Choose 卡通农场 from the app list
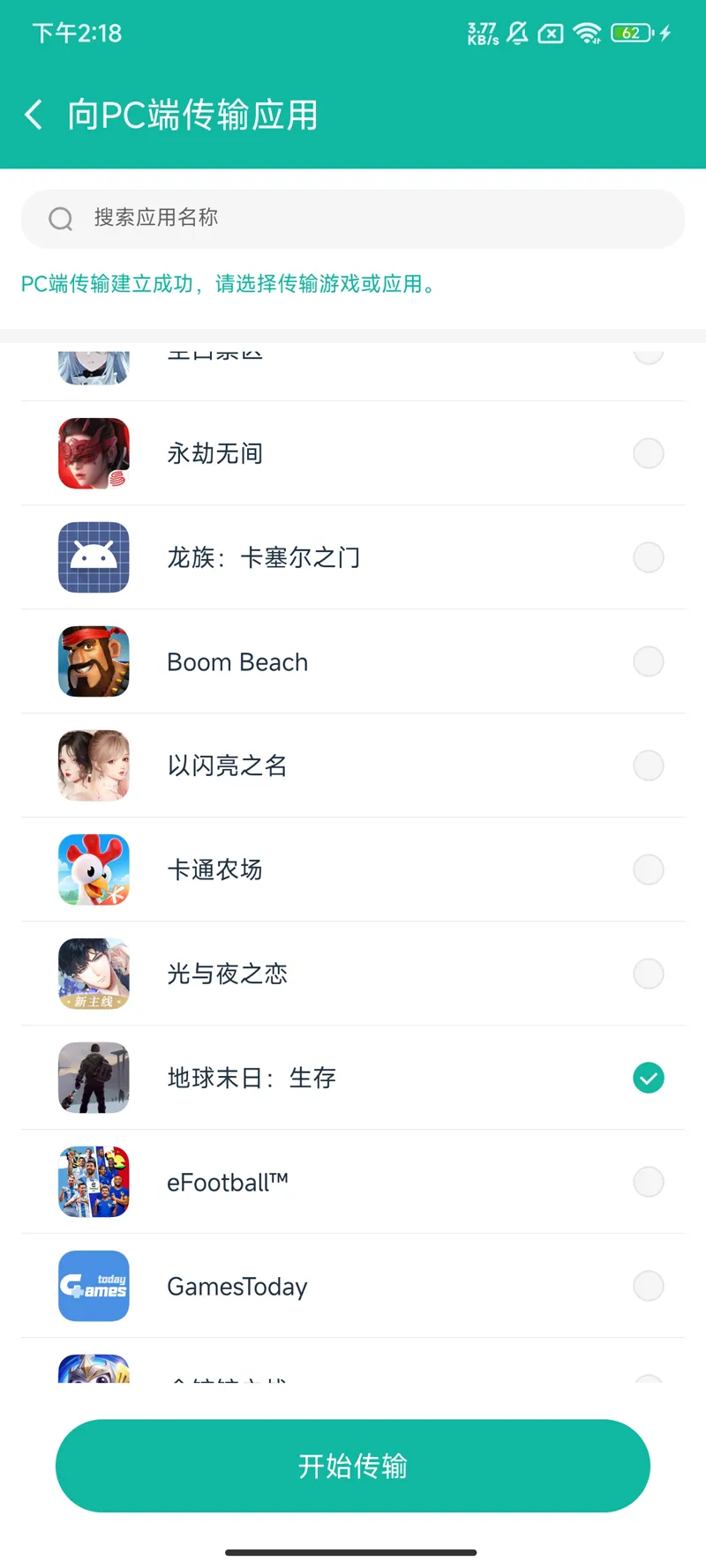Screen dimensions: 706x1568 648,870
